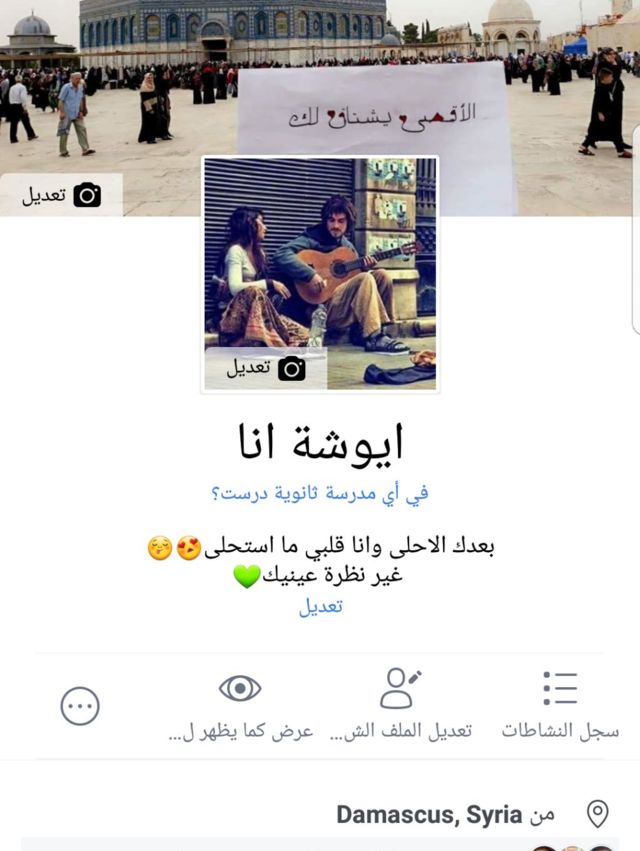
Task: Open تعديل الملف الشخصي edit profile
Action: [400, 705]
